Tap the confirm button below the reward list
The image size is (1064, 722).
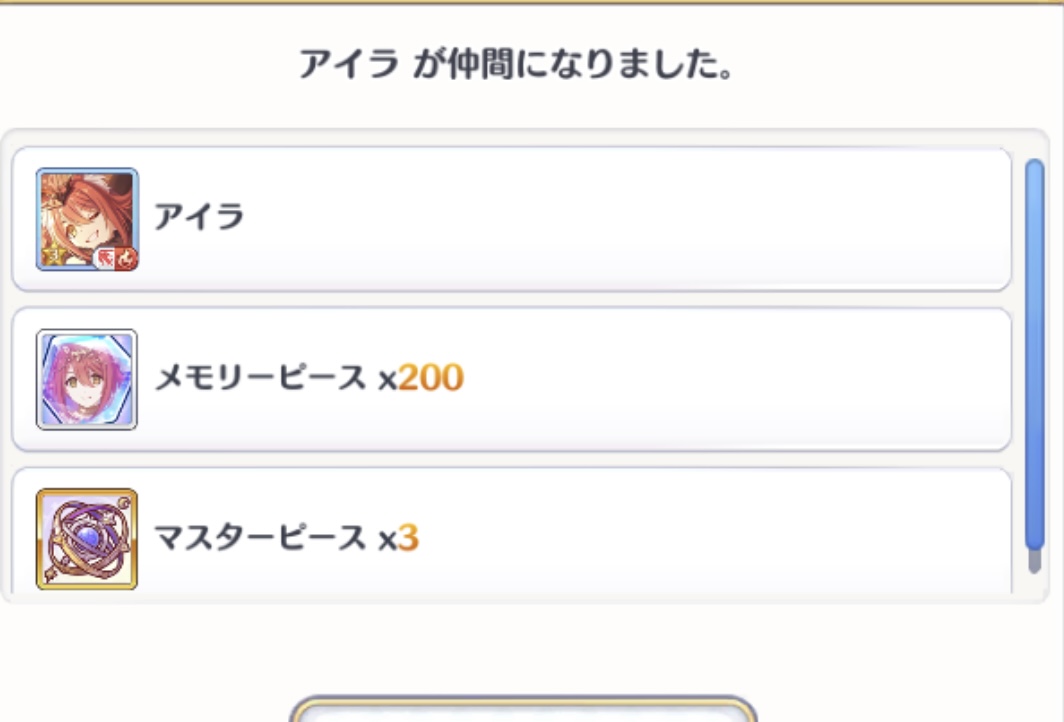pyautogui.click(x=523, y=711)
